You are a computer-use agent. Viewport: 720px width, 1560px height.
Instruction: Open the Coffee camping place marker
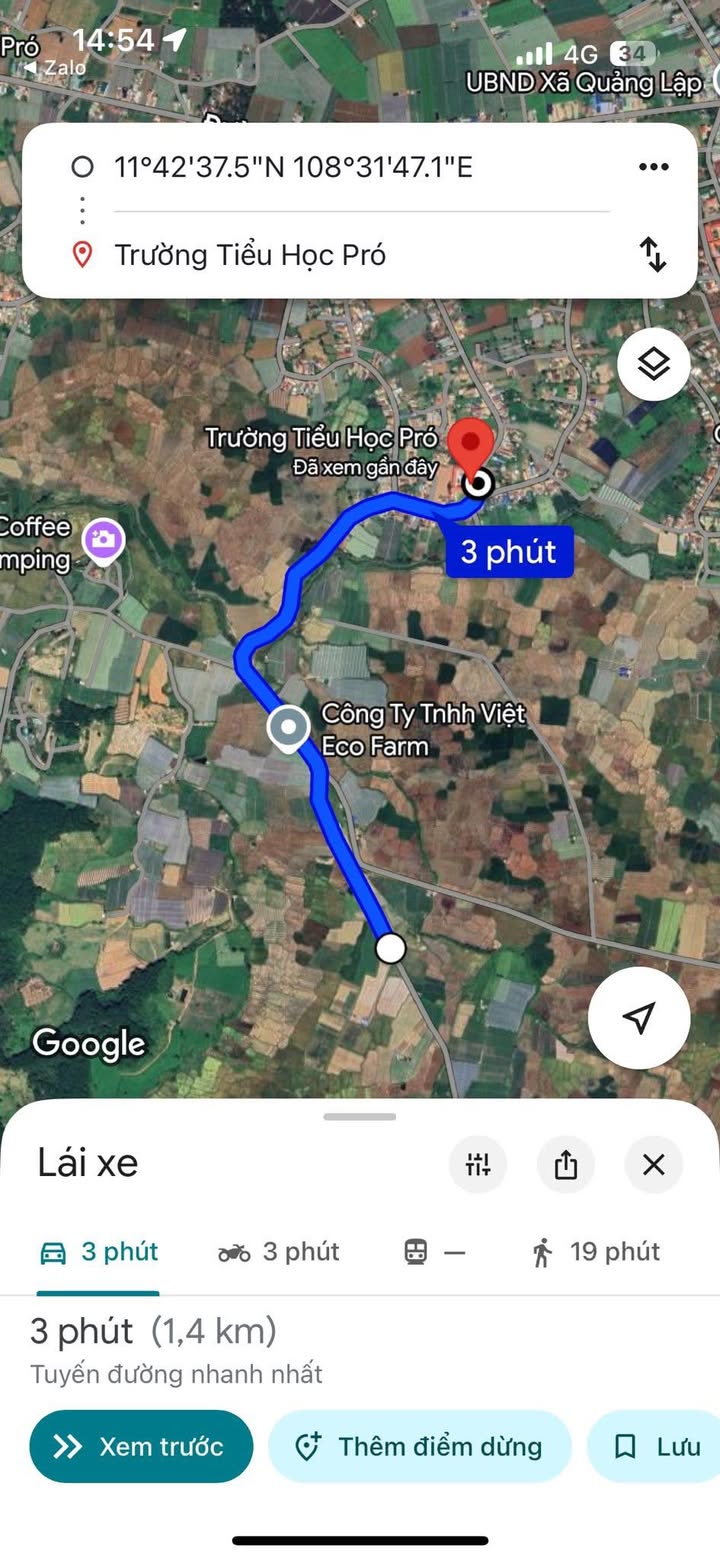click(103, 541)
